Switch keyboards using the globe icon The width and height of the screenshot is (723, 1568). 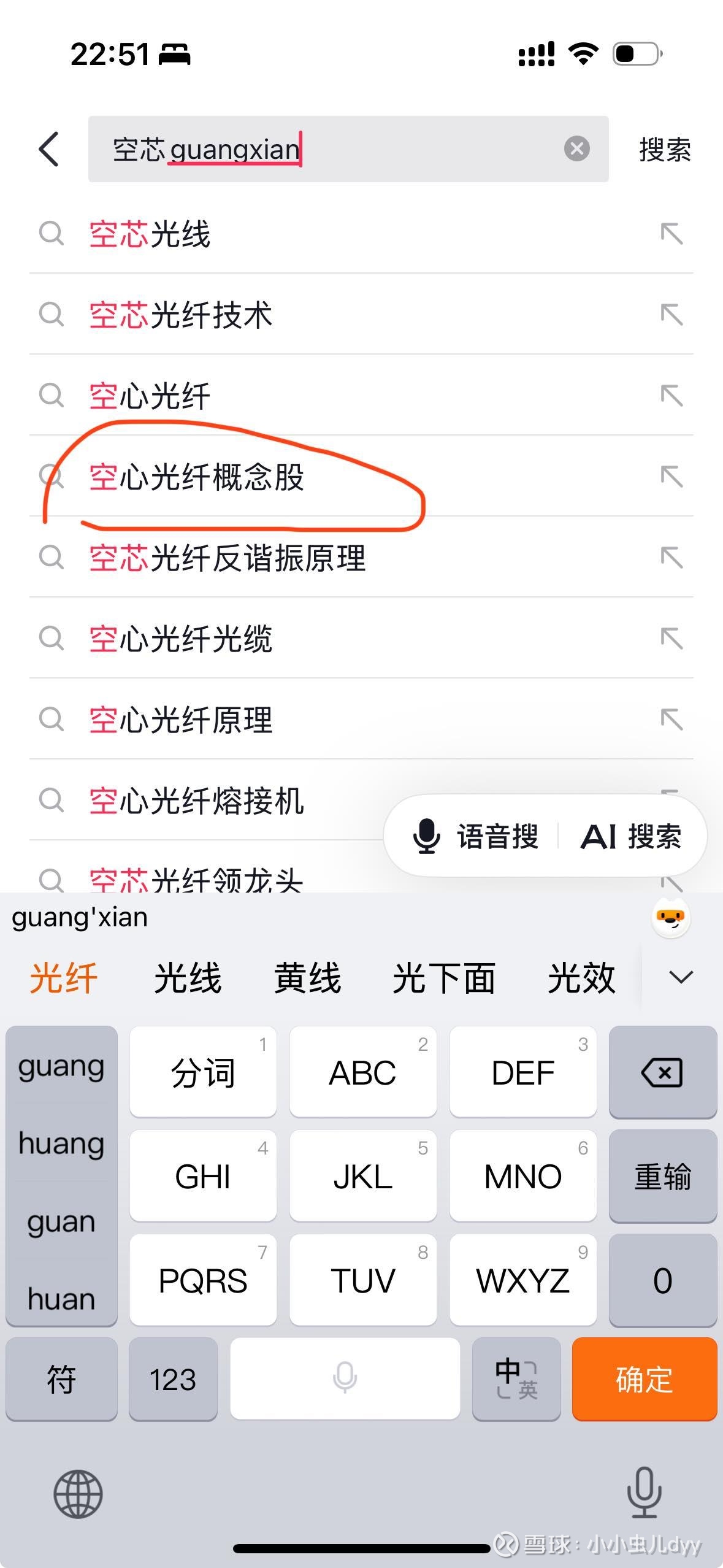coord(76,1494)
